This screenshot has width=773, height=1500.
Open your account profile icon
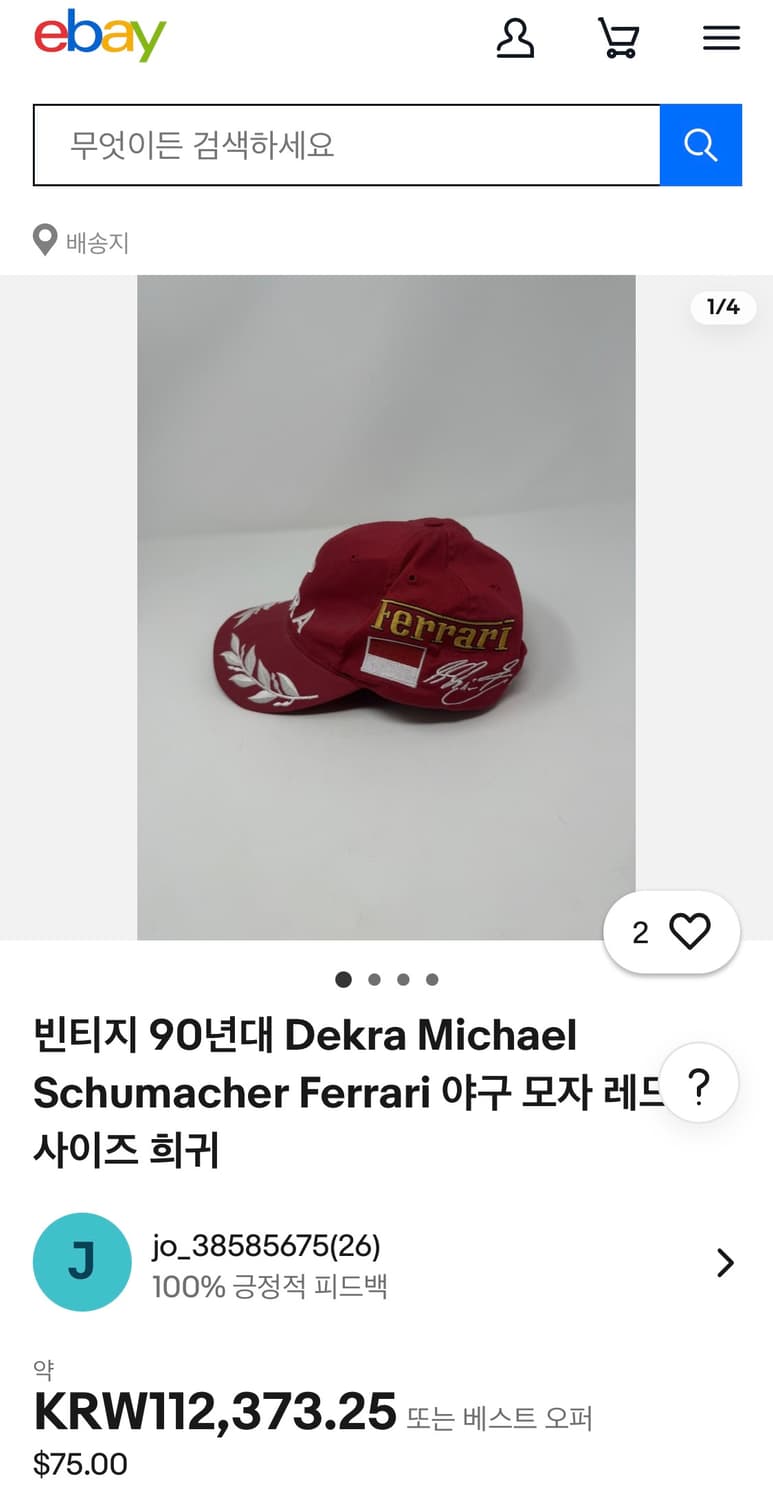click(516, 38)
